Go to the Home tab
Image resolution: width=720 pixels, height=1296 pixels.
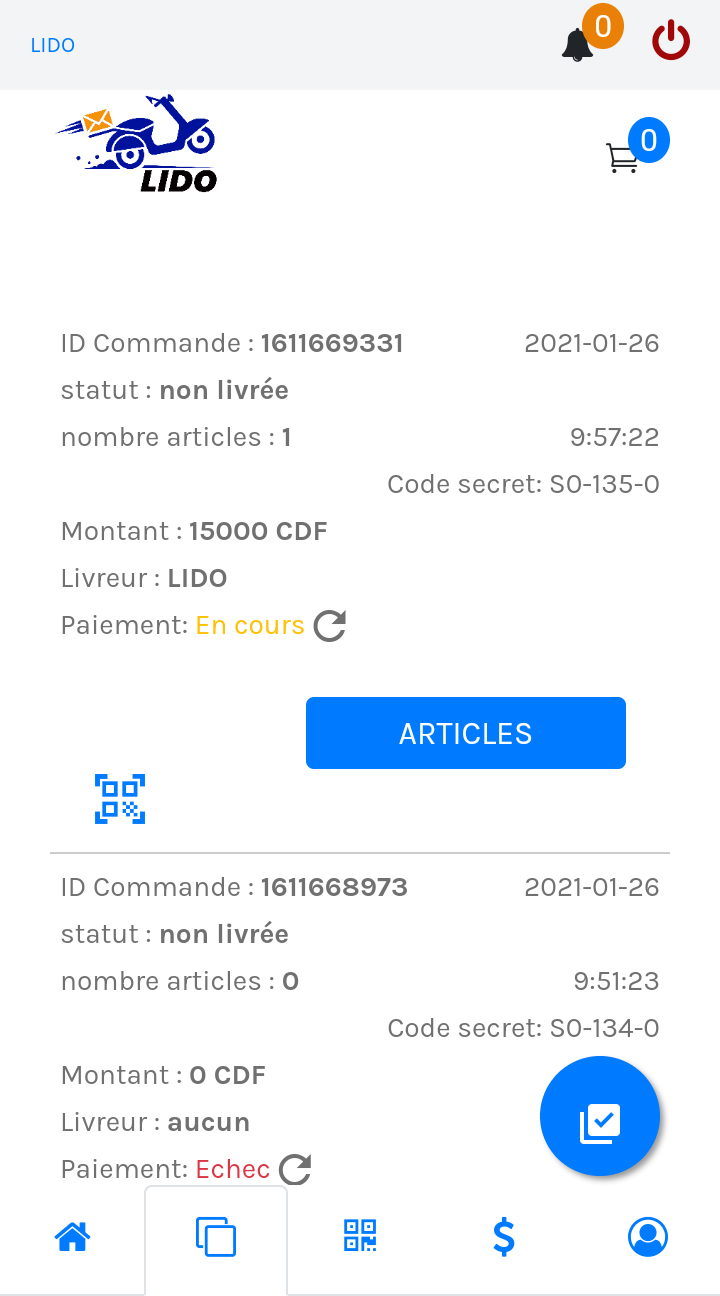(73, 1237)
